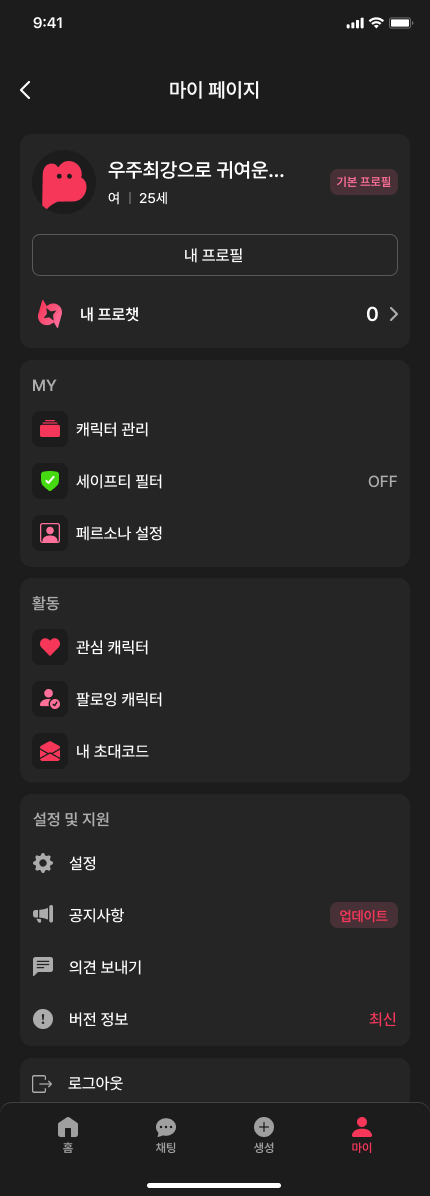Go back using the top-left arrow
This screenshot has width=430, height=1196.
pos(25,90)
